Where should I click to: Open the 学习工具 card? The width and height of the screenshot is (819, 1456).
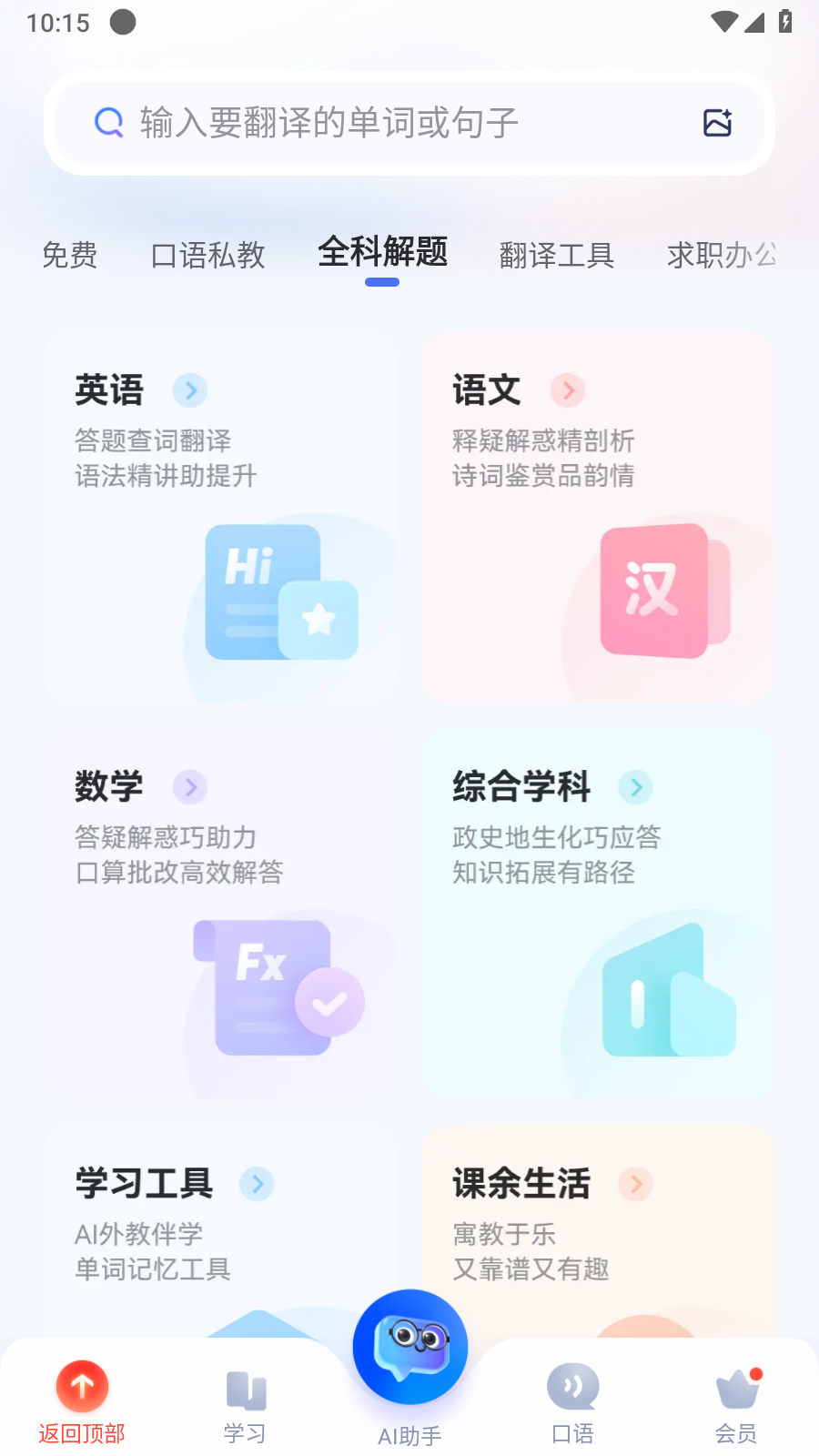pyautogui.click(x=220, y=1230)
